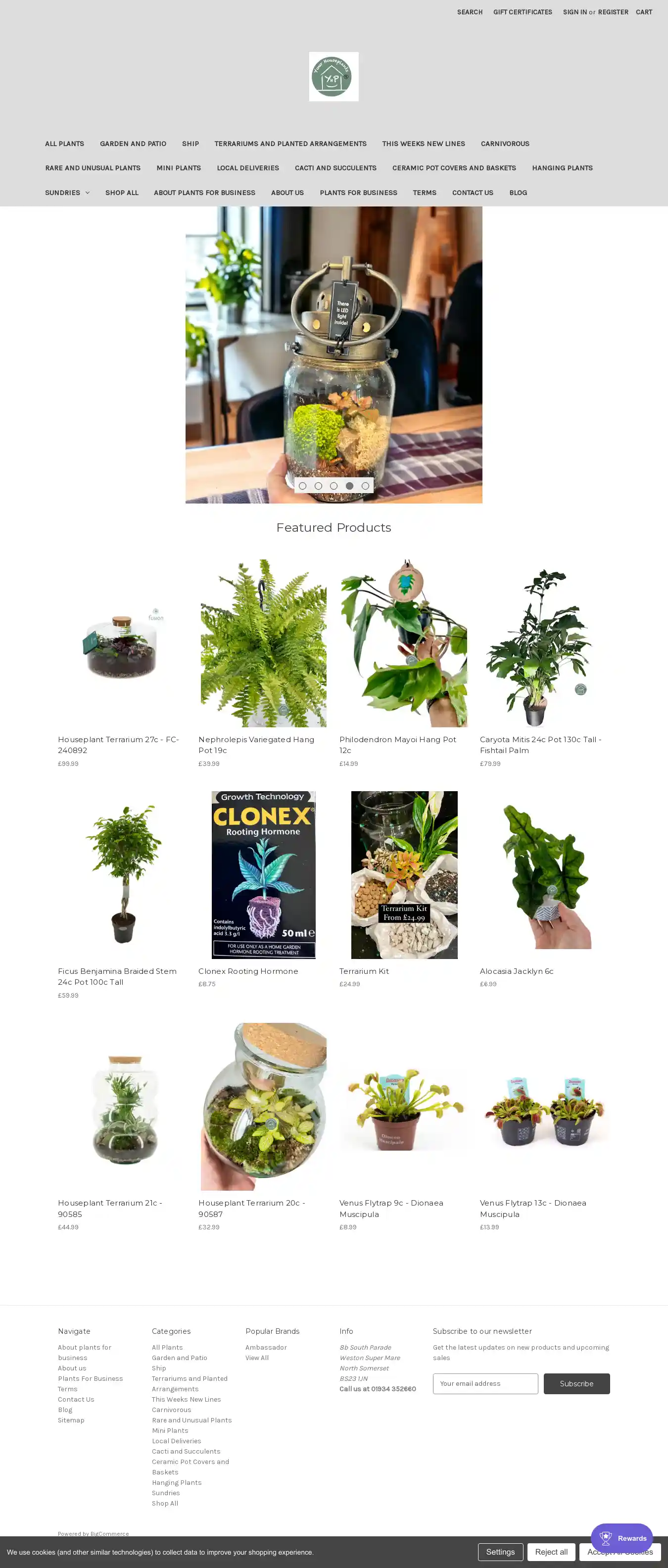Open Ambassador brand link

[266, 1347]
